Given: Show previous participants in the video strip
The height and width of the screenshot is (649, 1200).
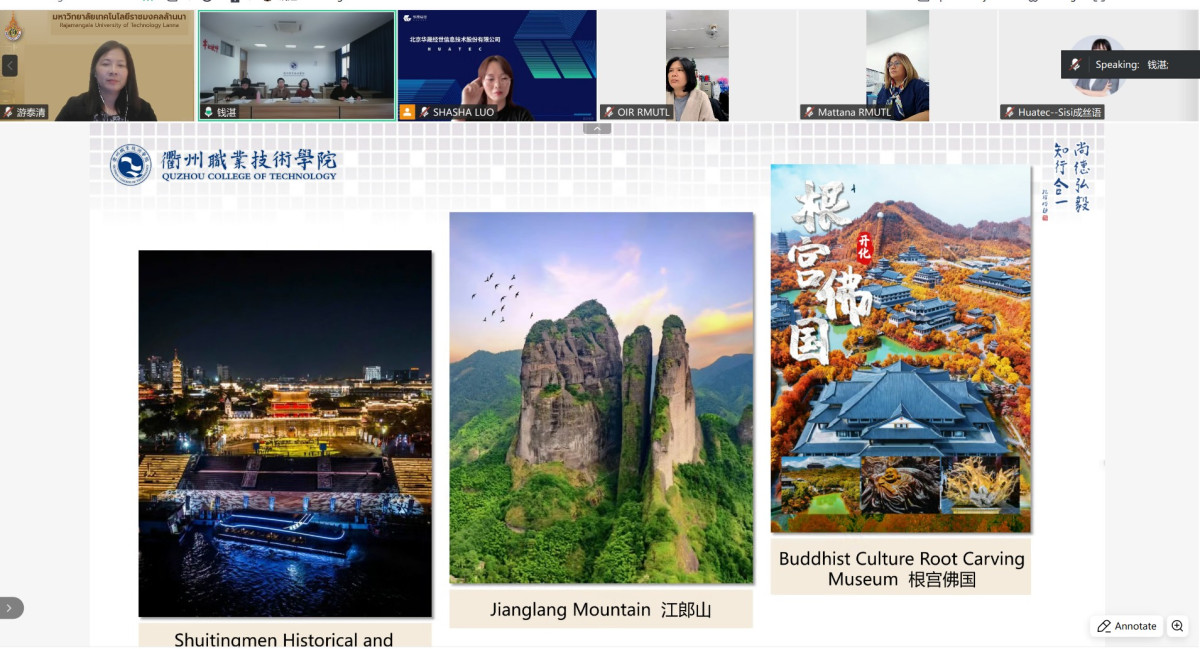Looking at the screenshot, I should pos(9,65).
